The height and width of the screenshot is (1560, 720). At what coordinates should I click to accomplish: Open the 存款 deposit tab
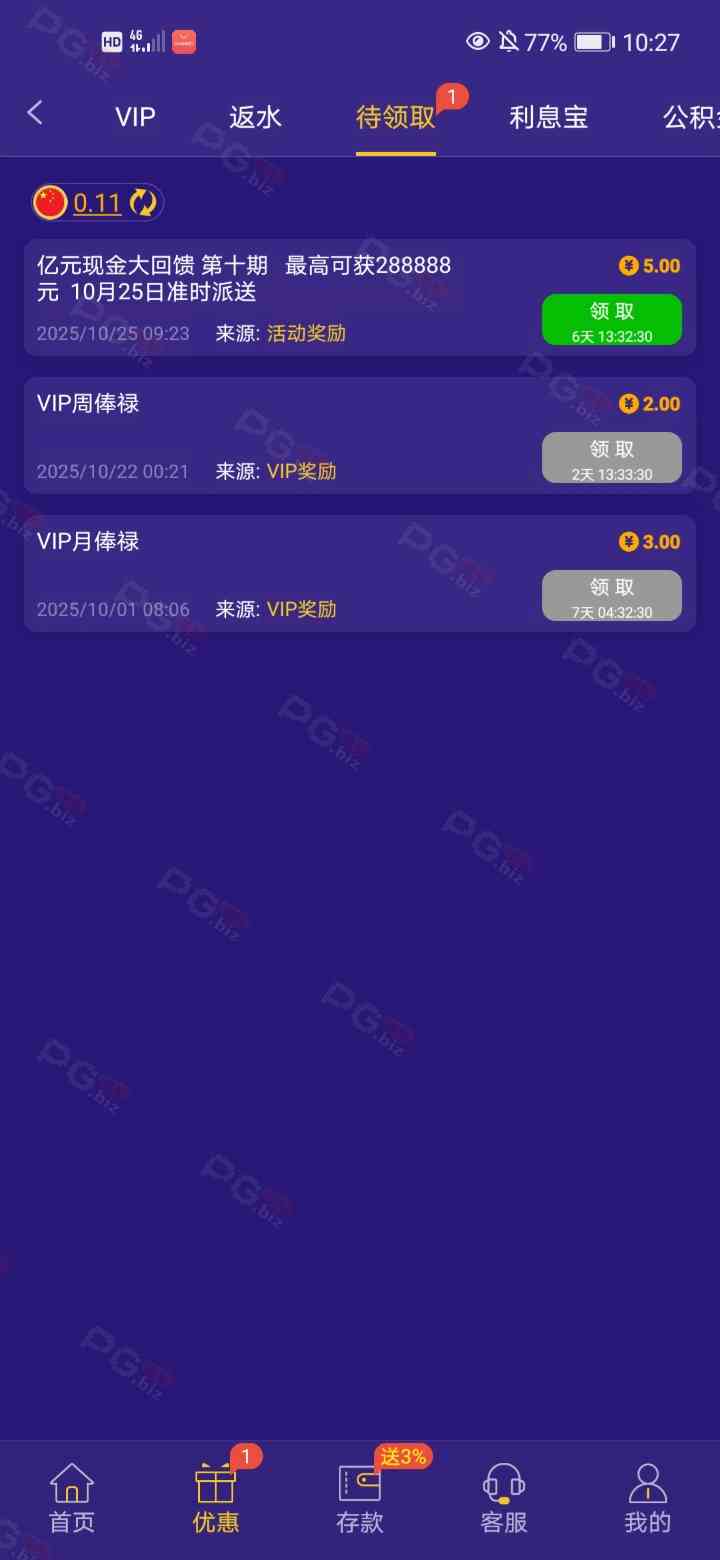click(x=360, y=1498)
